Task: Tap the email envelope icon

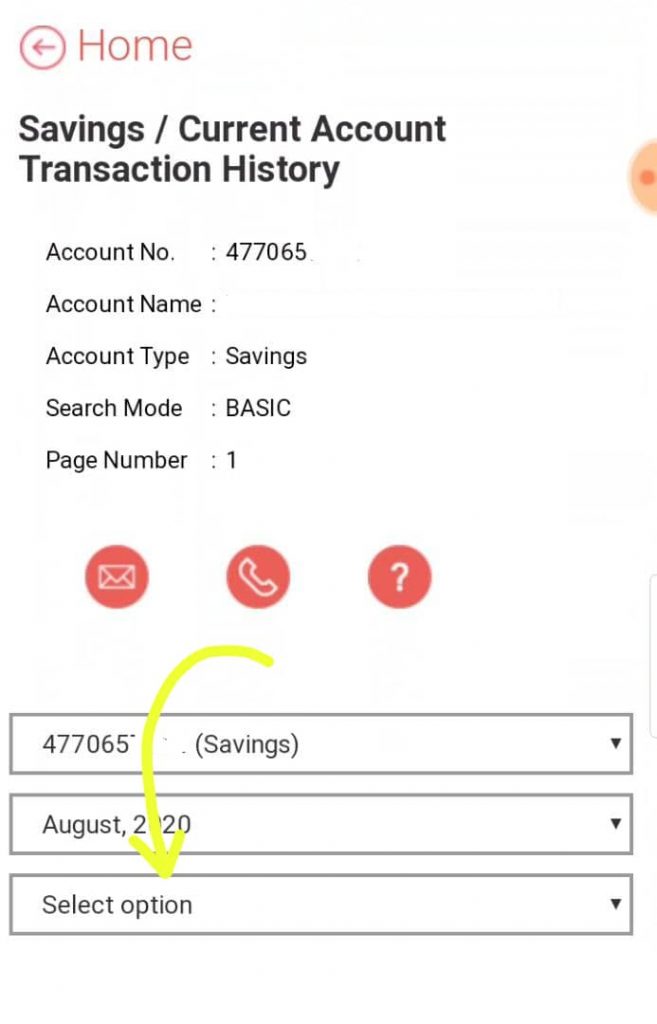Action: [x=117, y=577]
